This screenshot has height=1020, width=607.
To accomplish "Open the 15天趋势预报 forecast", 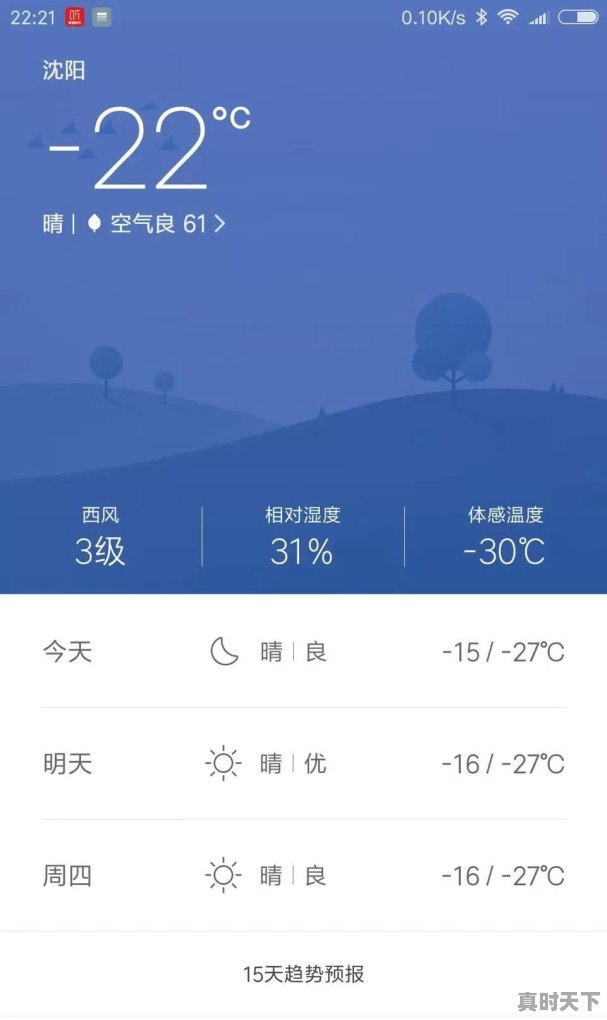I will point(303,973).
